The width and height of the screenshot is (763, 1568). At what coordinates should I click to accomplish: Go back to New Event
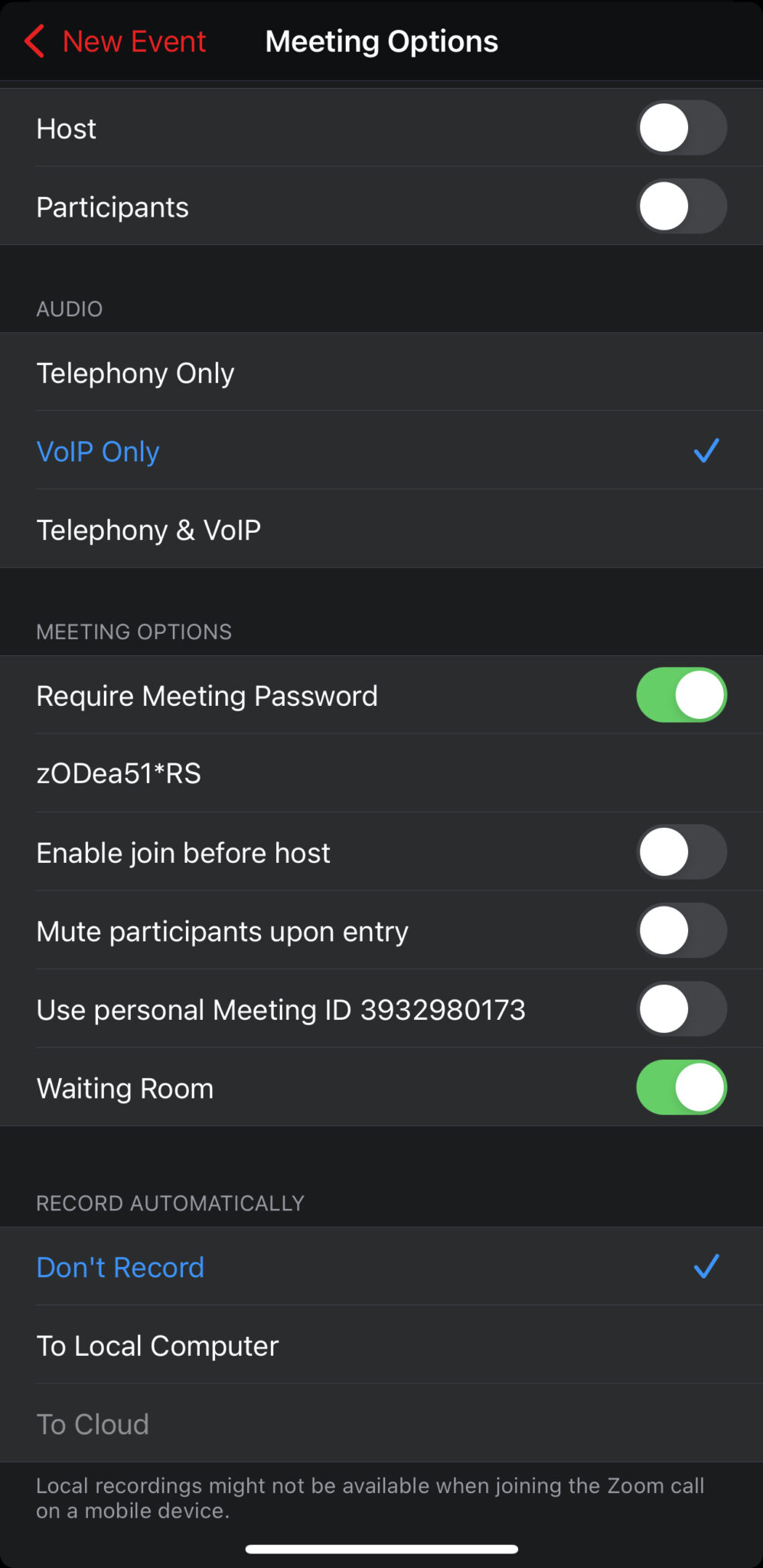click(x=115, y=41)
